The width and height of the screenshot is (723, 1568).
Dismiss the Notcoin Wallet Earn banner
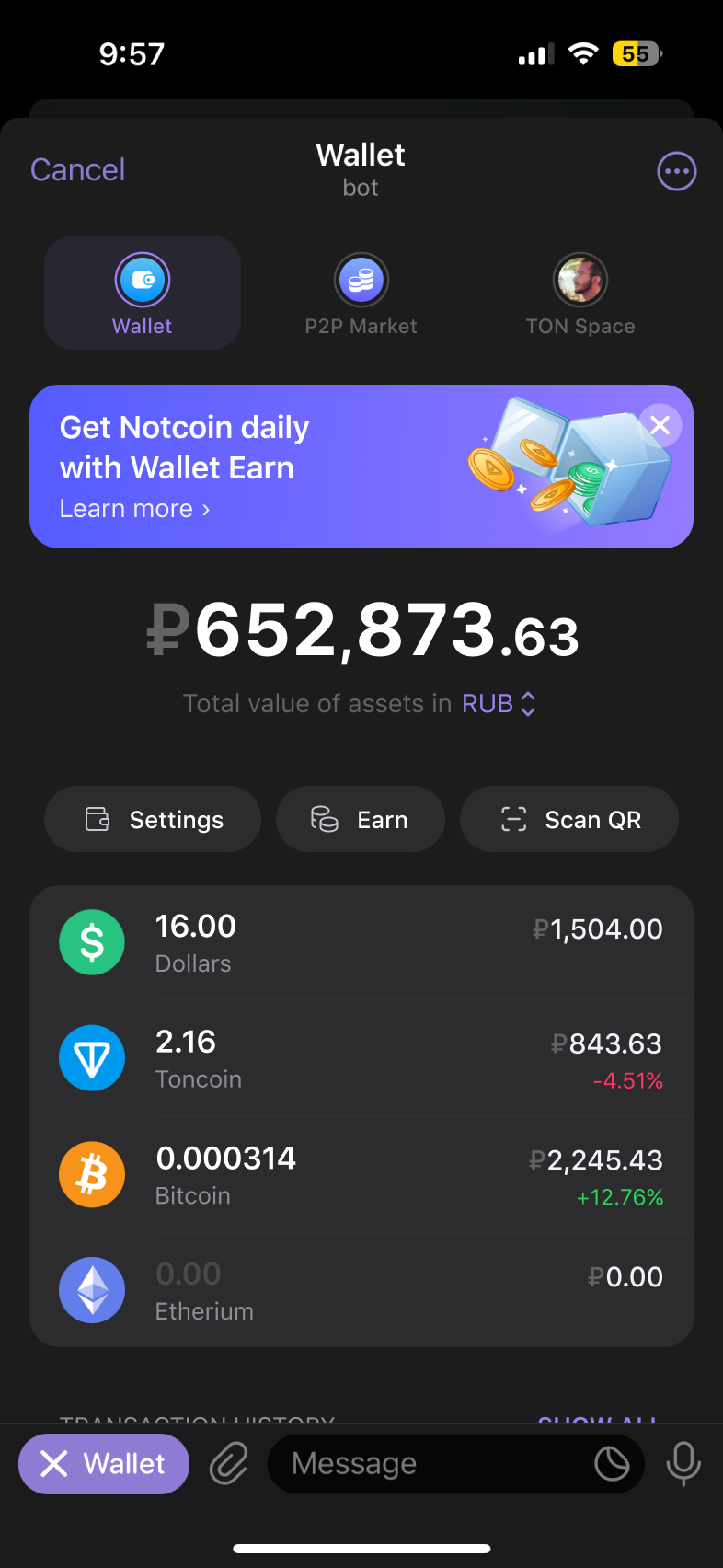(660, 425)
